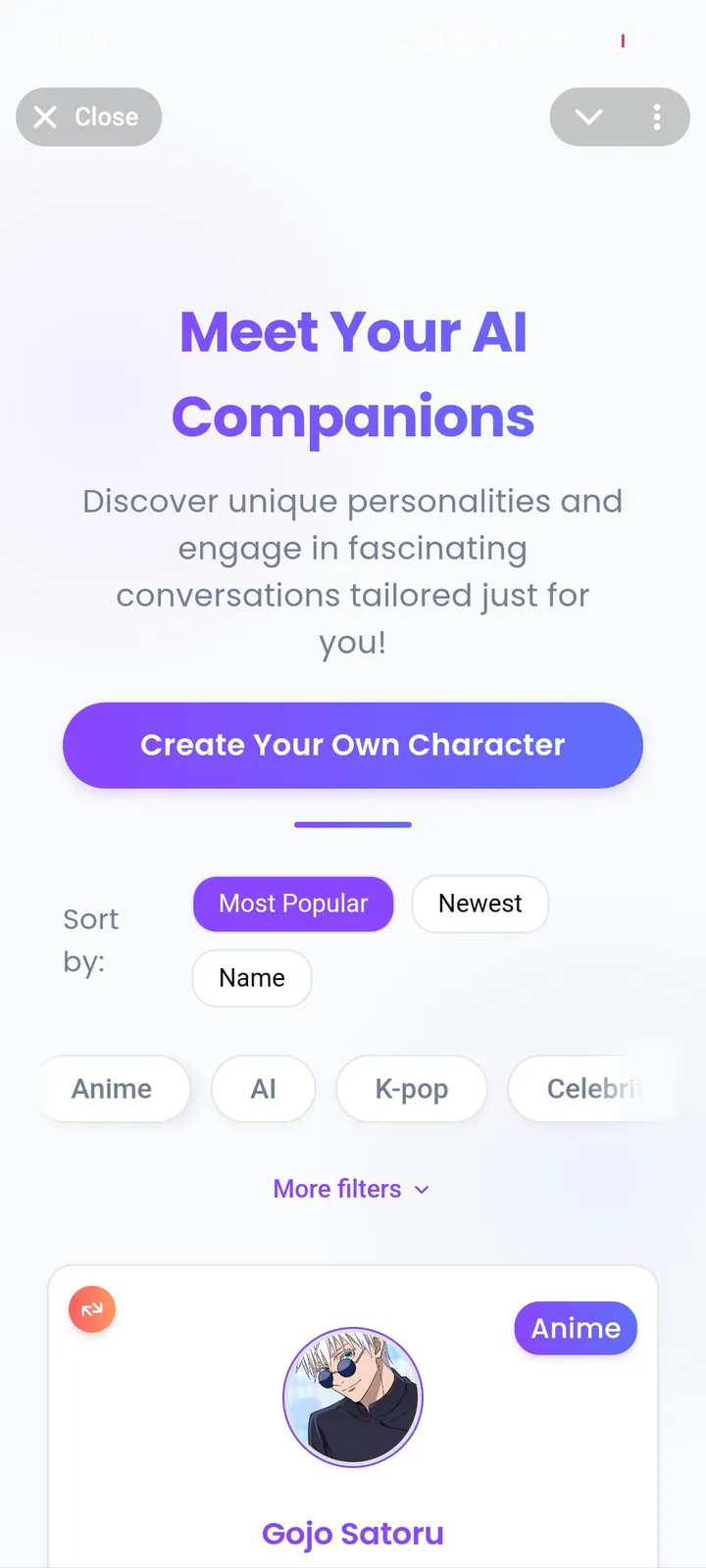Choose the K-pop filter
Viewport: 706px width, 1568px height.
click(x=411, y=1088)
